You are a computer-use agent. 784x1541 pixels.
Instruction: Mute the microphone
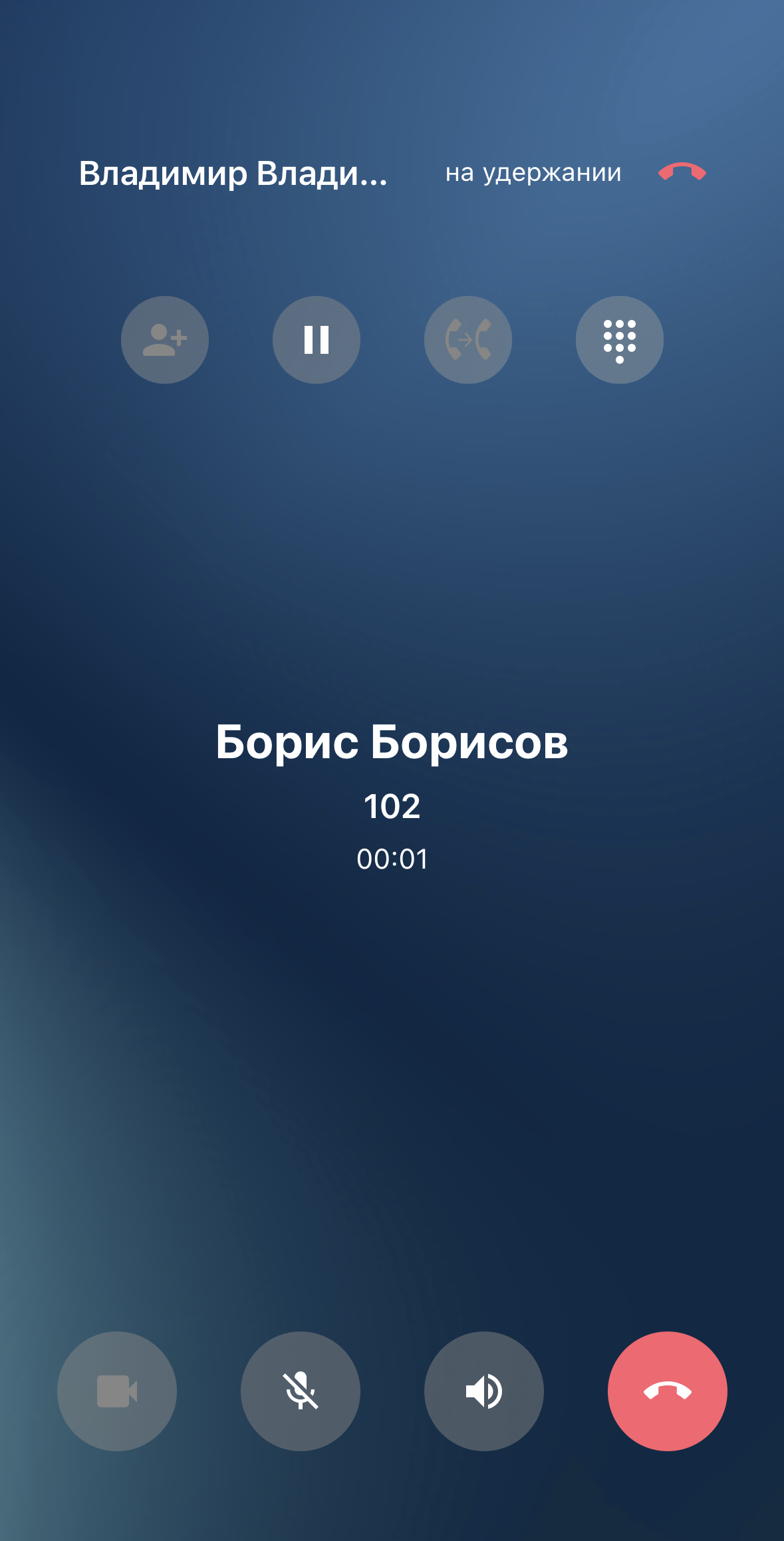click(301, 1391)
